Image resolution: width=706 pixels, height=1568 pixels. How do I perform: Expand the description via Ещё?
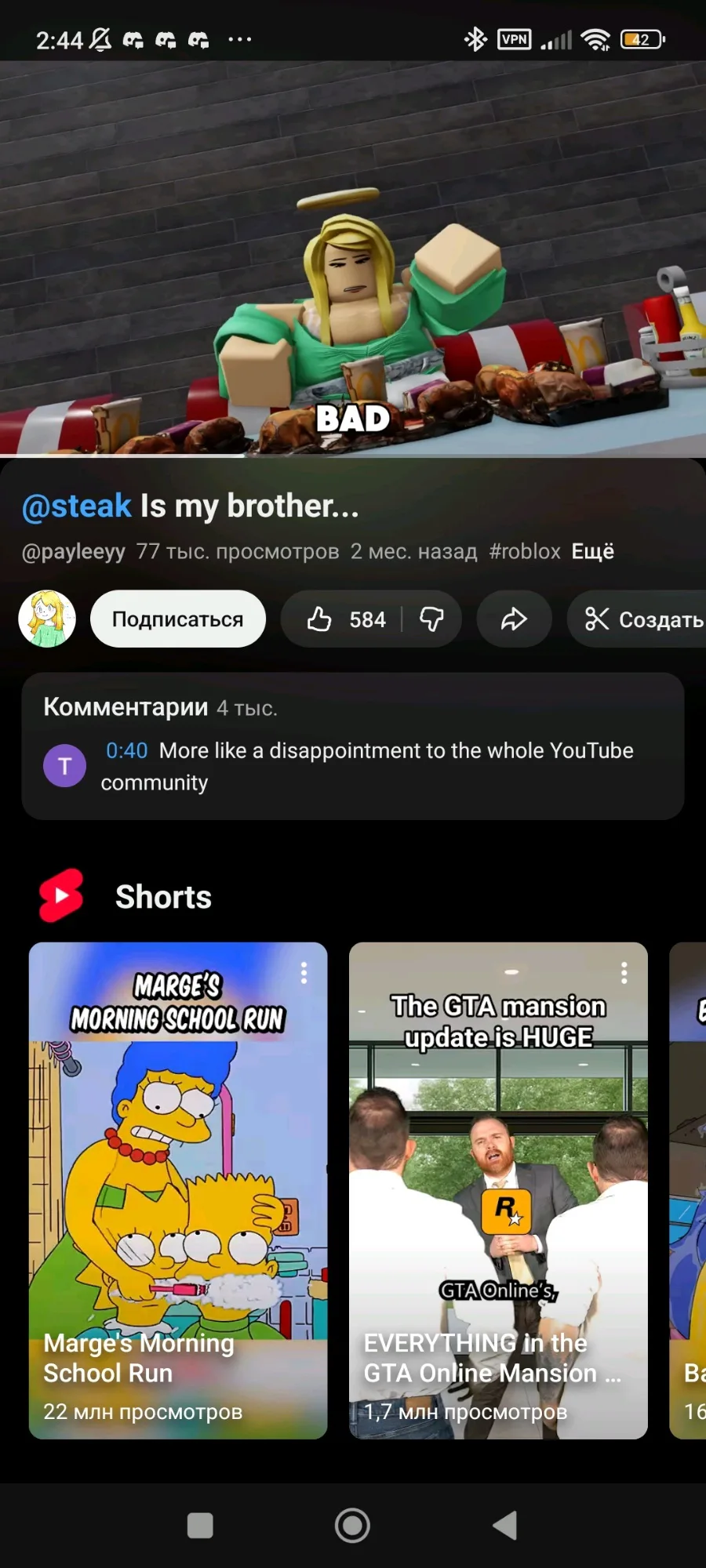(592, 551)
